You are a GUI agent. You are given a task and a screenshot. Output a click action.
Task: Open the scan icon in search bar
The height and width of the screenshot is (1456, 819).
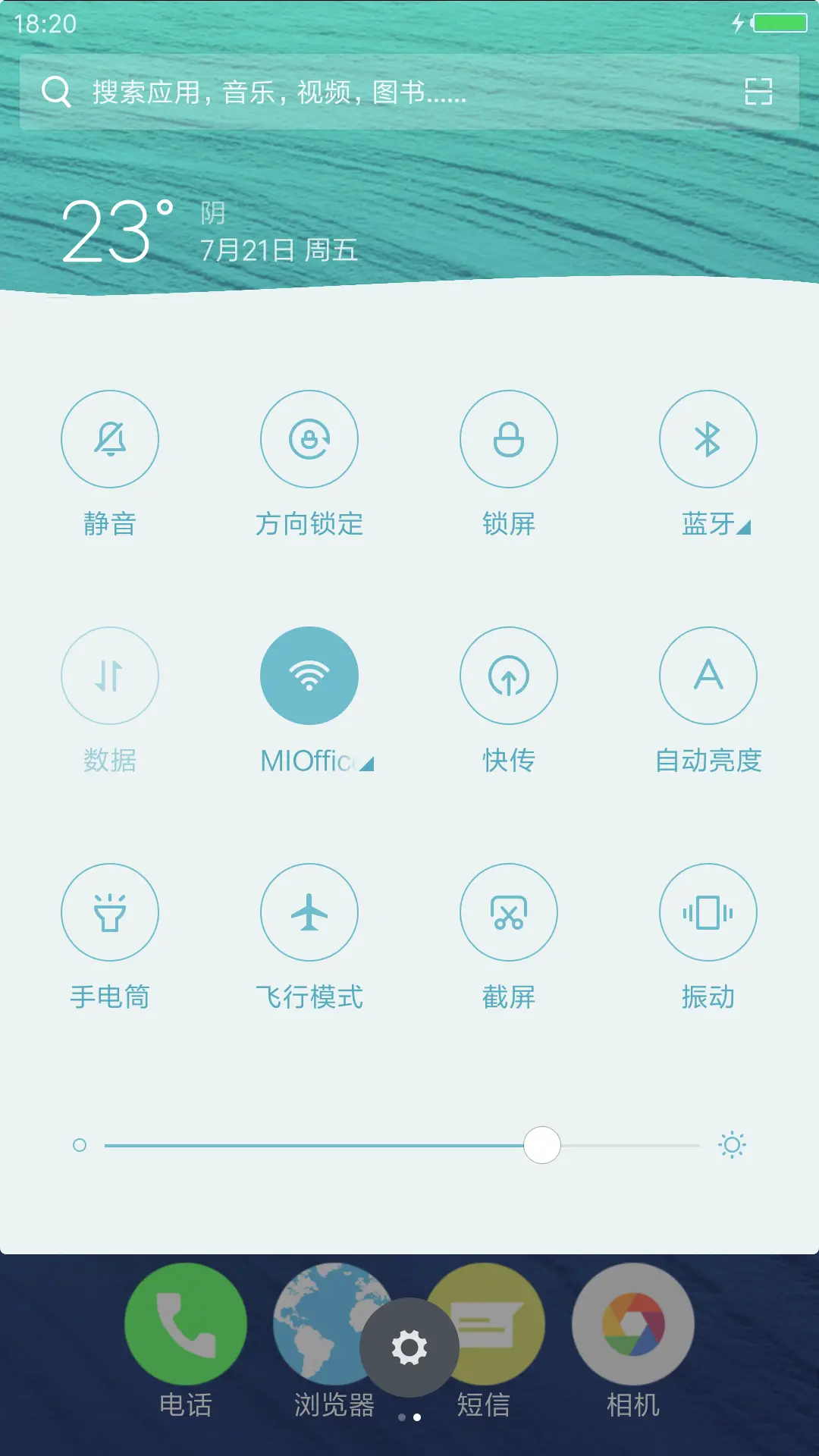(x=758, y=92)
